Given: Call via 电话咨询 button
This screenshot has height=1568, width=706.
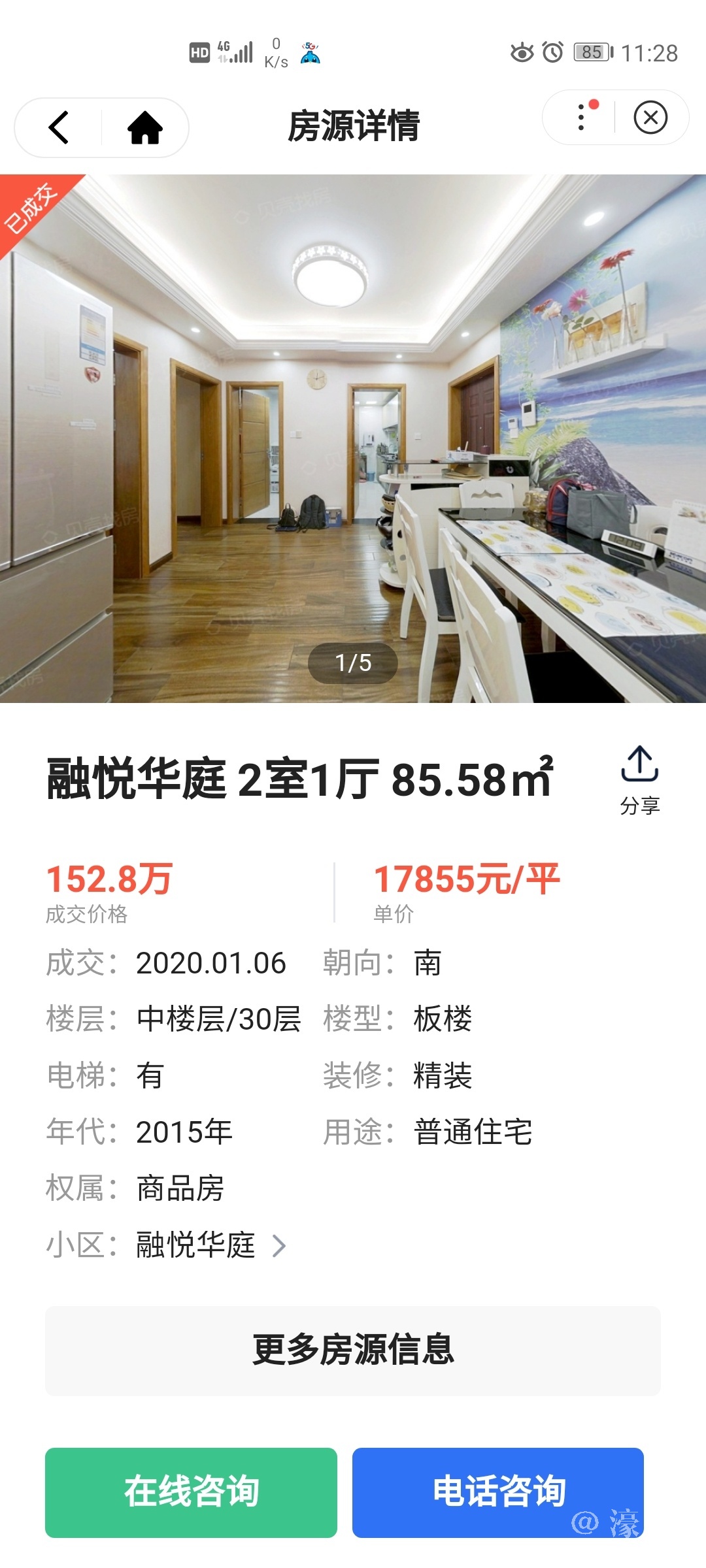Looking at the screenshot, I should 498,1492.
